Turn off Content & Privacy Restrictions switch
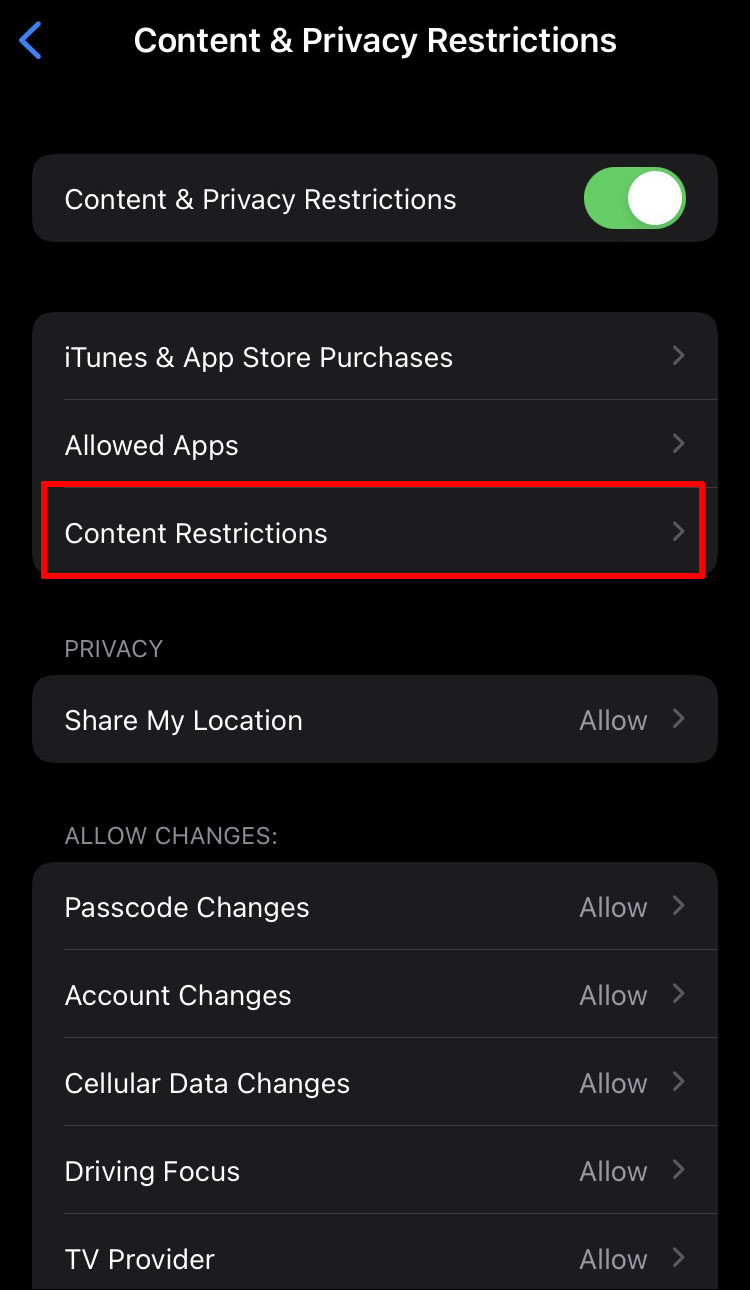Screen dimensions: 750x1290 pyautogui.click(x=635, y=198)
